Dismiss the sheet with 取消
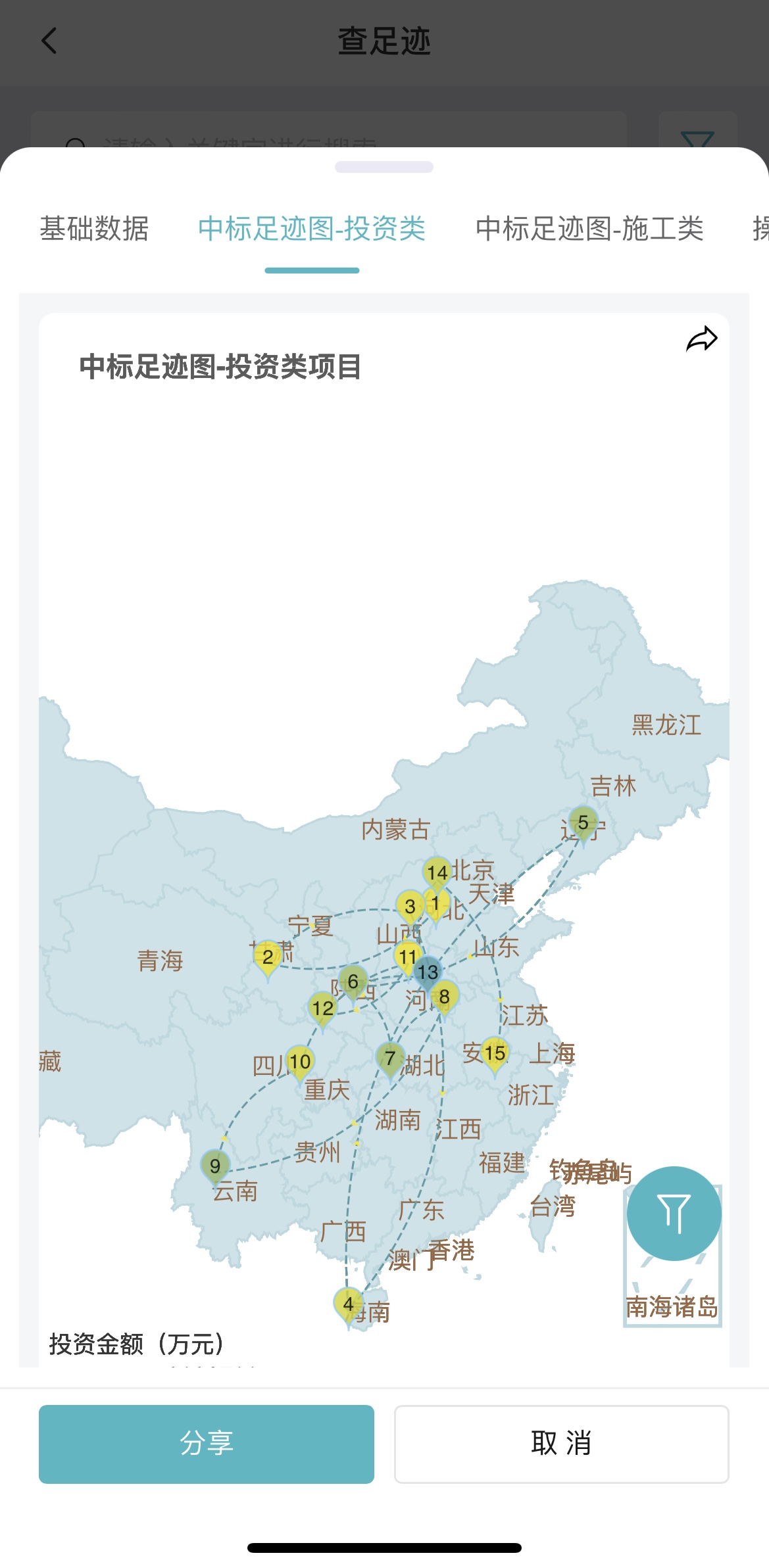Viewport: 769px width, 1568px height. (x=561, y=1444)
